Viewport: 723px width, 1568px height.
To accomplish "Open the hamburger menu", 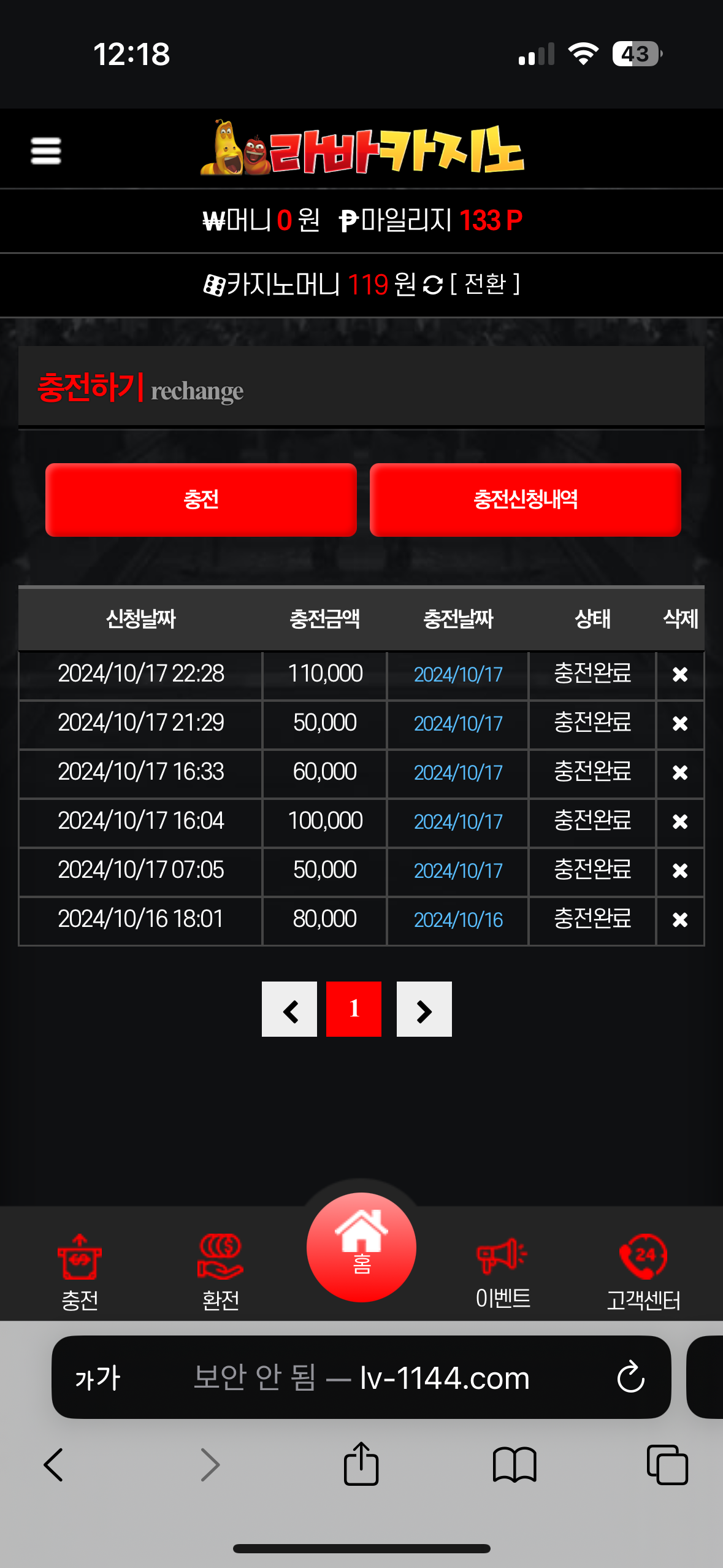I will (46, 151).
